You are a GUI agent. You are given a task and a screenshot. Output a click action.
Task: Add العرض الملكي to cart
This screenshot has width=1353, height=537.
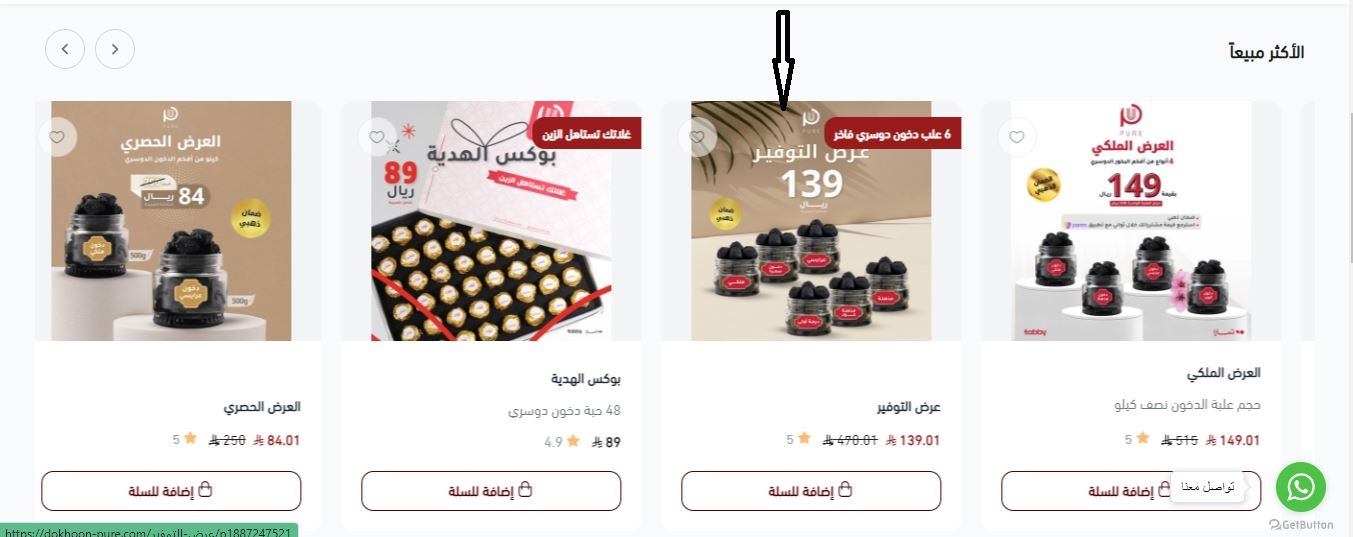pos(1100,491)
